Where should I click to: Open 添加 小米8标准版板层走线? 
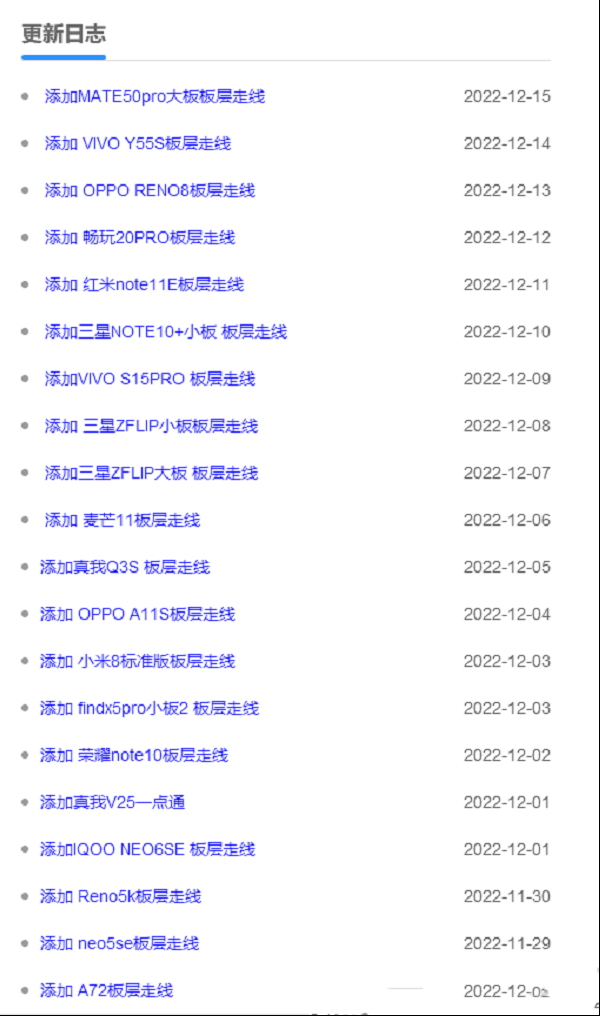point(137,661)
